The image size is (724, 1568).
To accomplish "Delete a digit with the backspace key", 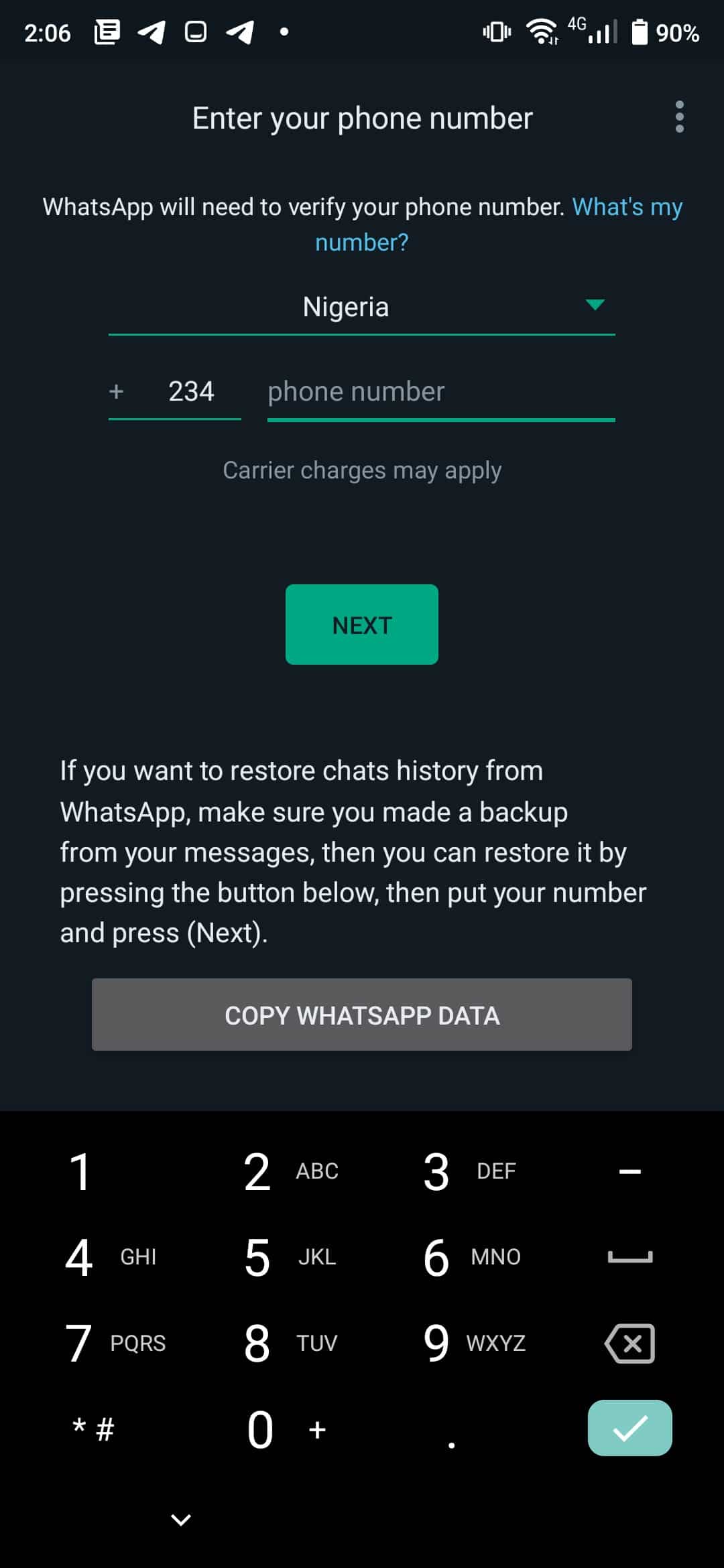I will (x=629, y=1343).
